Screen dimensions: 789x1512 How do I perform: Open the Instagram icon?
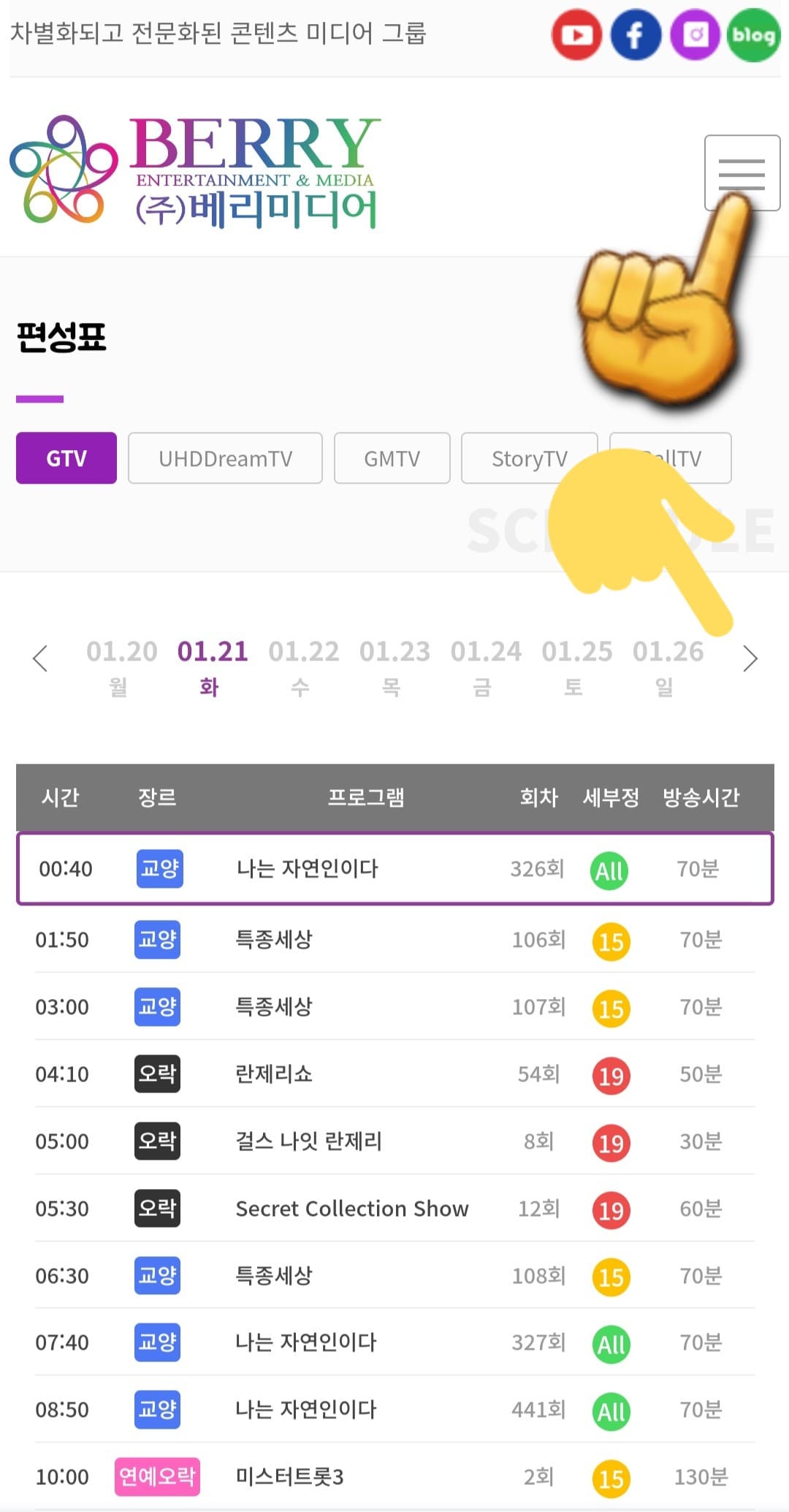(694, 34)
